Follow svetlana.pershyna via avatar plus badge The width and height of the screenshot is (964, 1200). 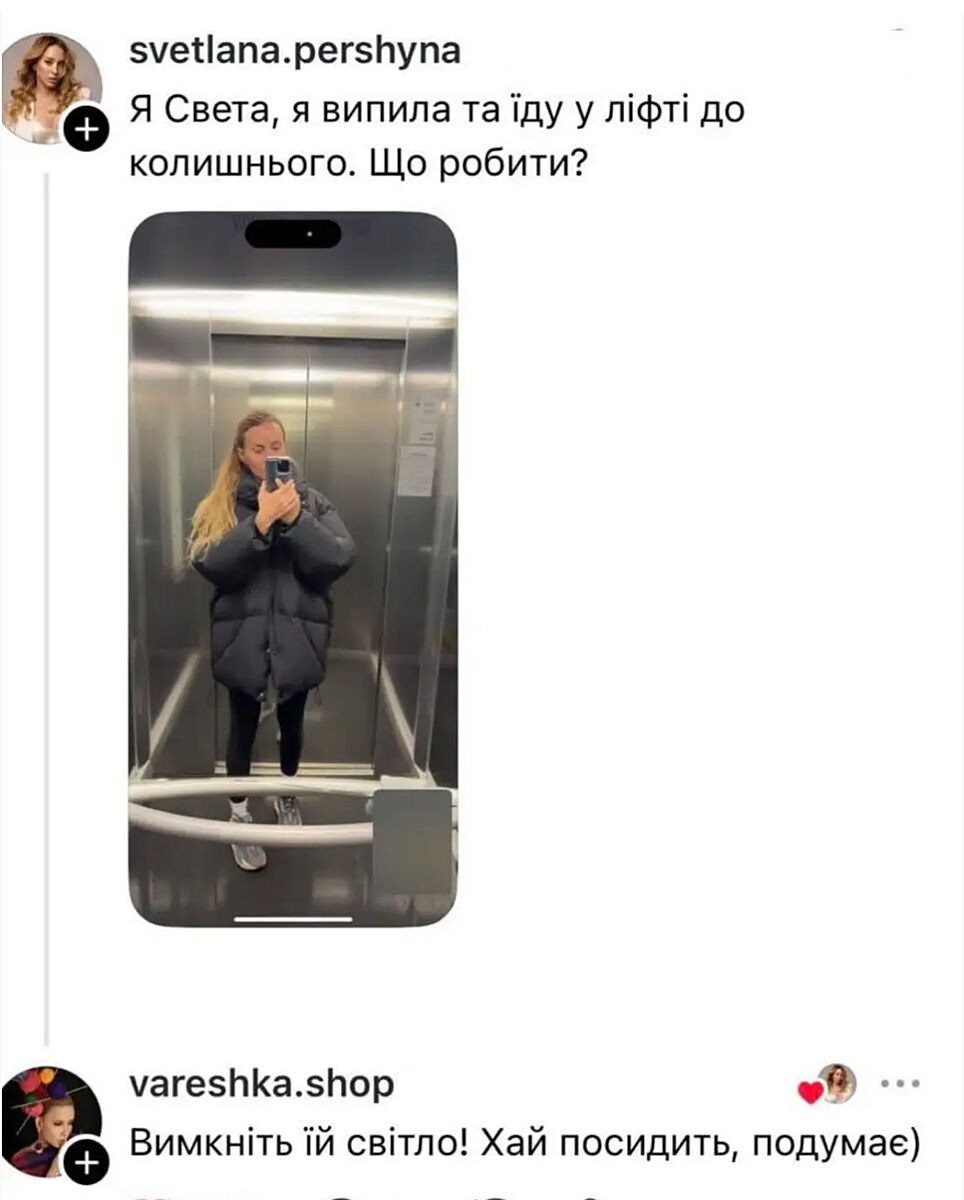pos(87,130)
